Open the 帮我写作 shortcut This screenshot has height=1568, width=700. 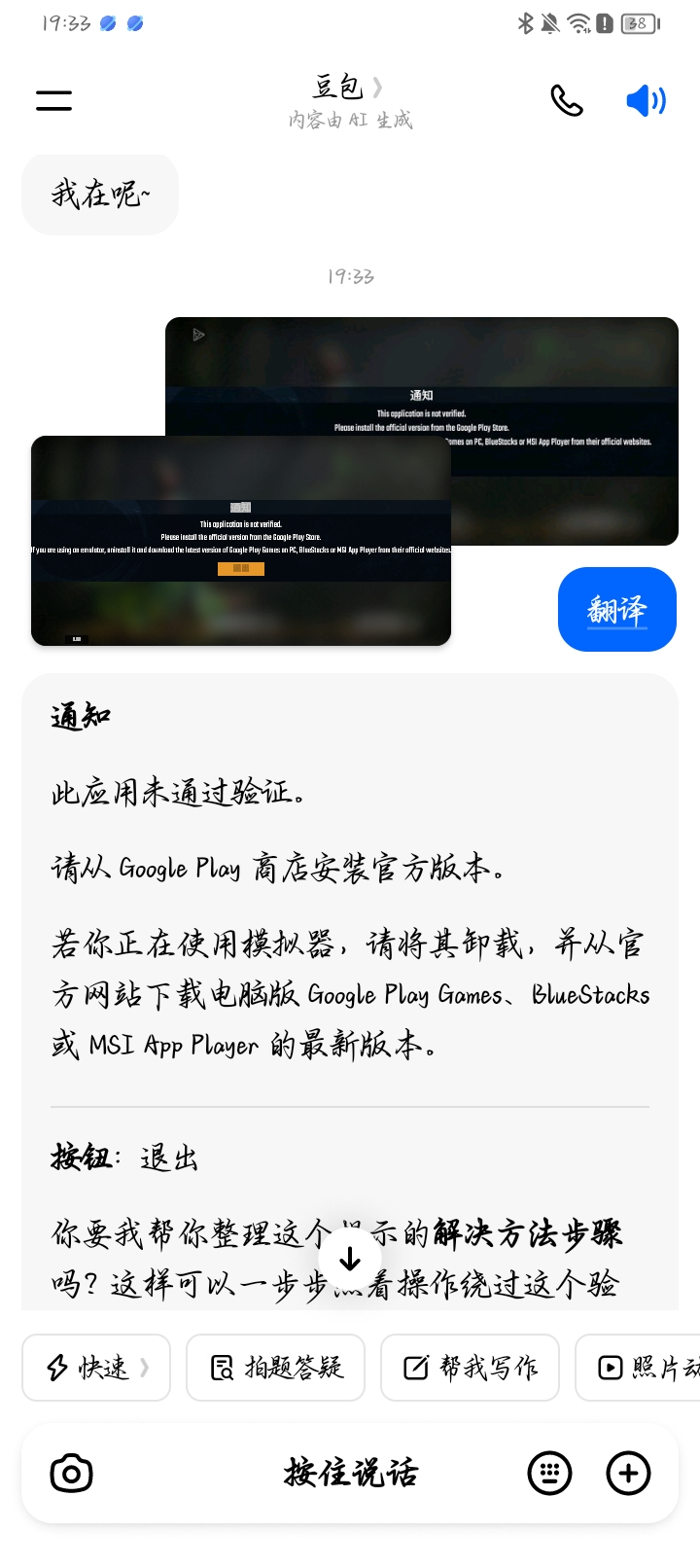point(470,1368)
